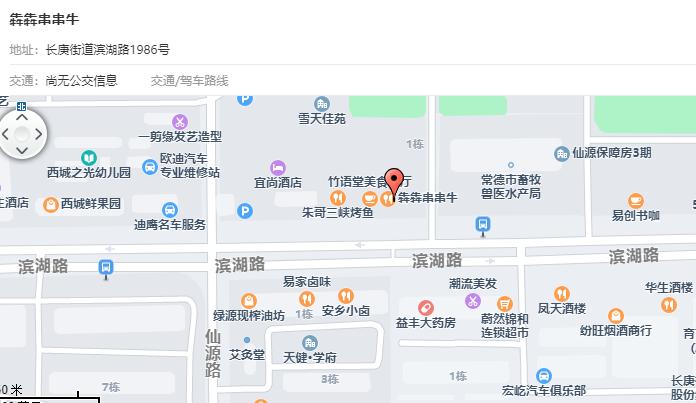Open the 交通/驾车路线 link
This screenshot has width=696, height=403.
point(189,81)
